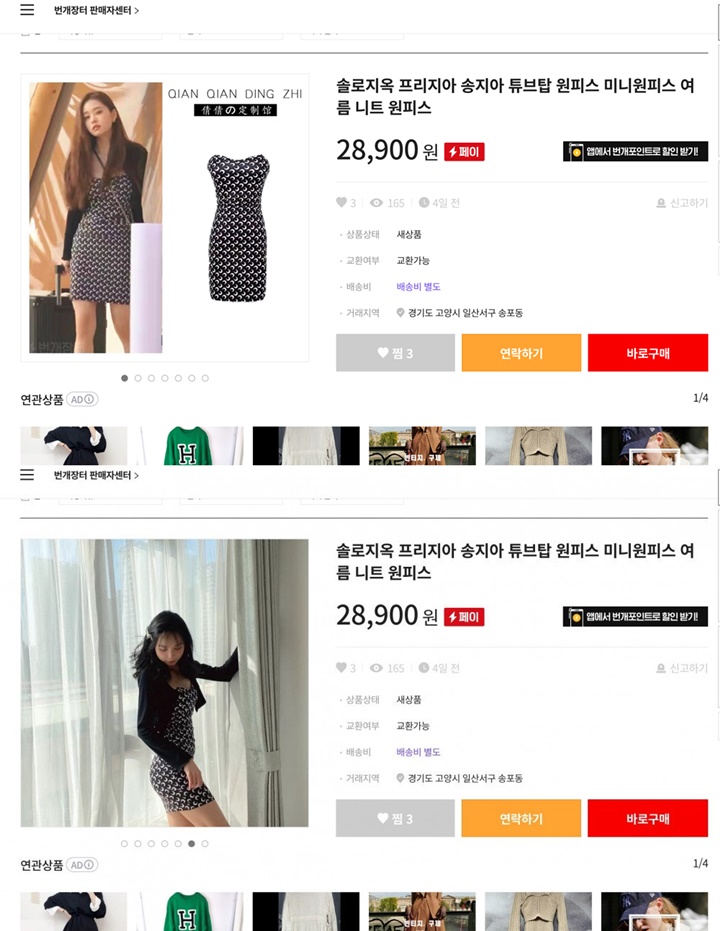Click the red 바로구매 buy button
This screenshot has width=720, height=931.
(x=647, y=352)
